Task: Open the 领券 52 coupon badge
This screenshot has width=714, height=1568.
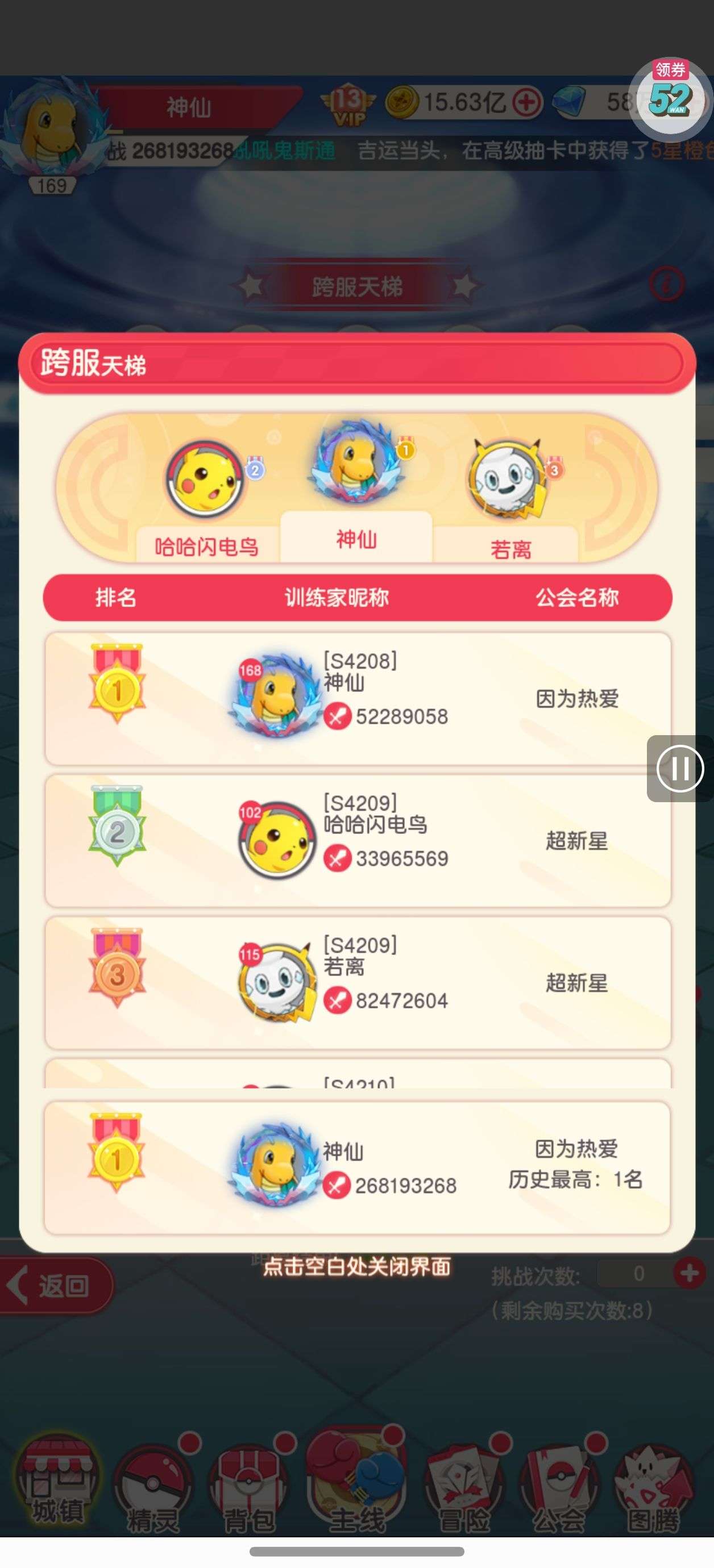Action: [670, 93]
